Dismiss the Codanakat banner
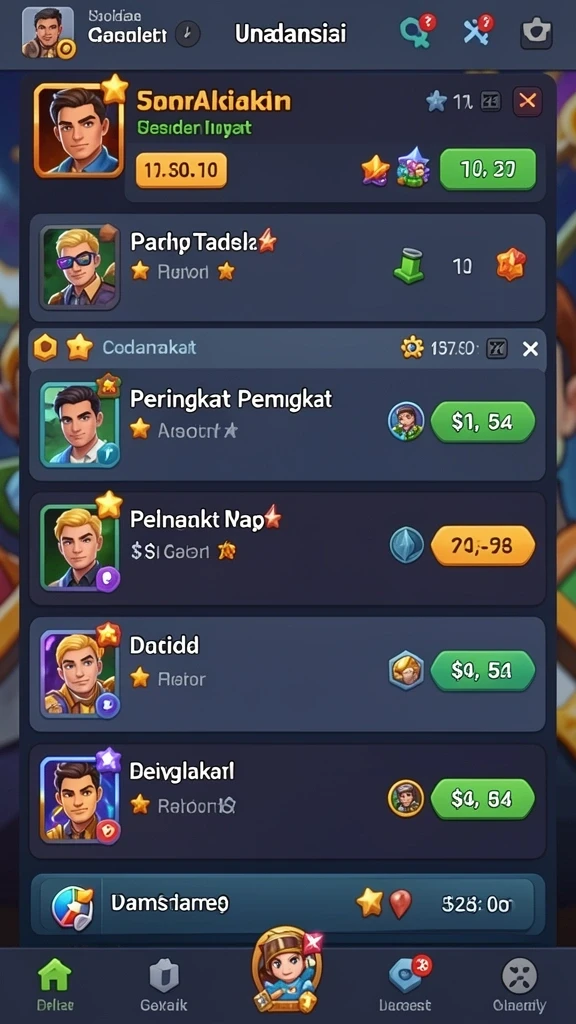The width and height of the screenshot is (576, 1024). click(530, 349)
